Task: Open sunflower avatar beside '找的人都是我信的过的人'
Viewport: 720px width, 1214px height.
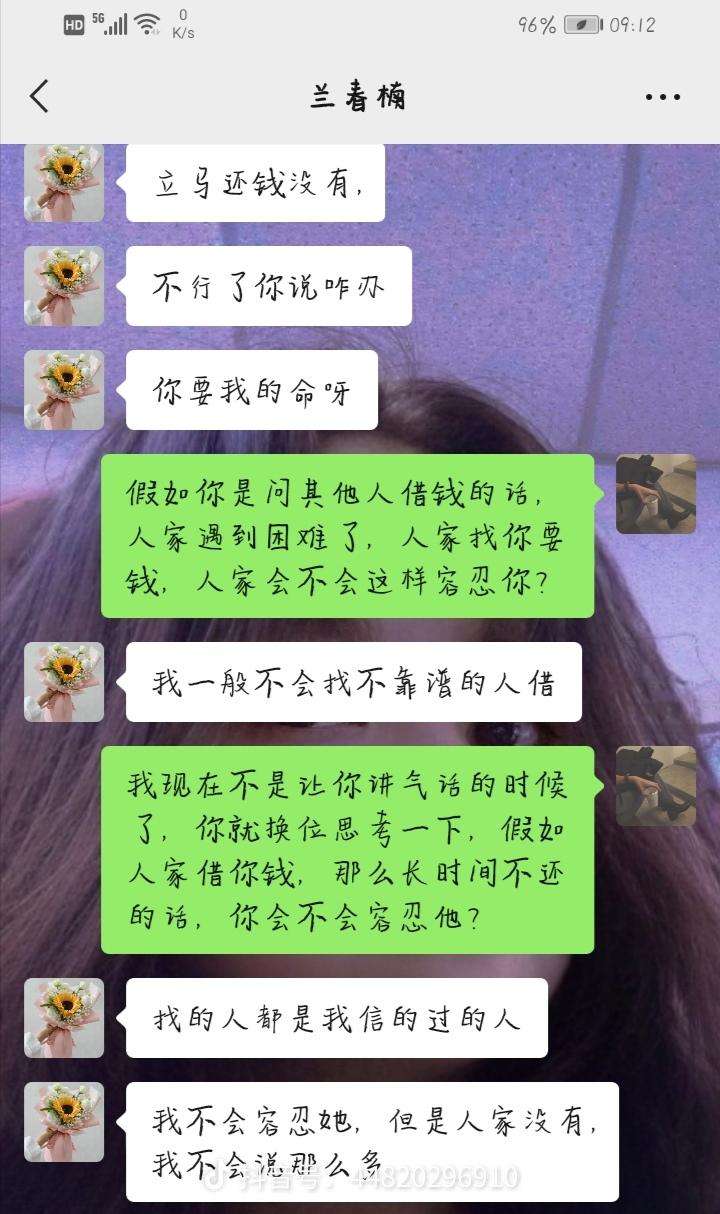Action: tap(64, 1018)
